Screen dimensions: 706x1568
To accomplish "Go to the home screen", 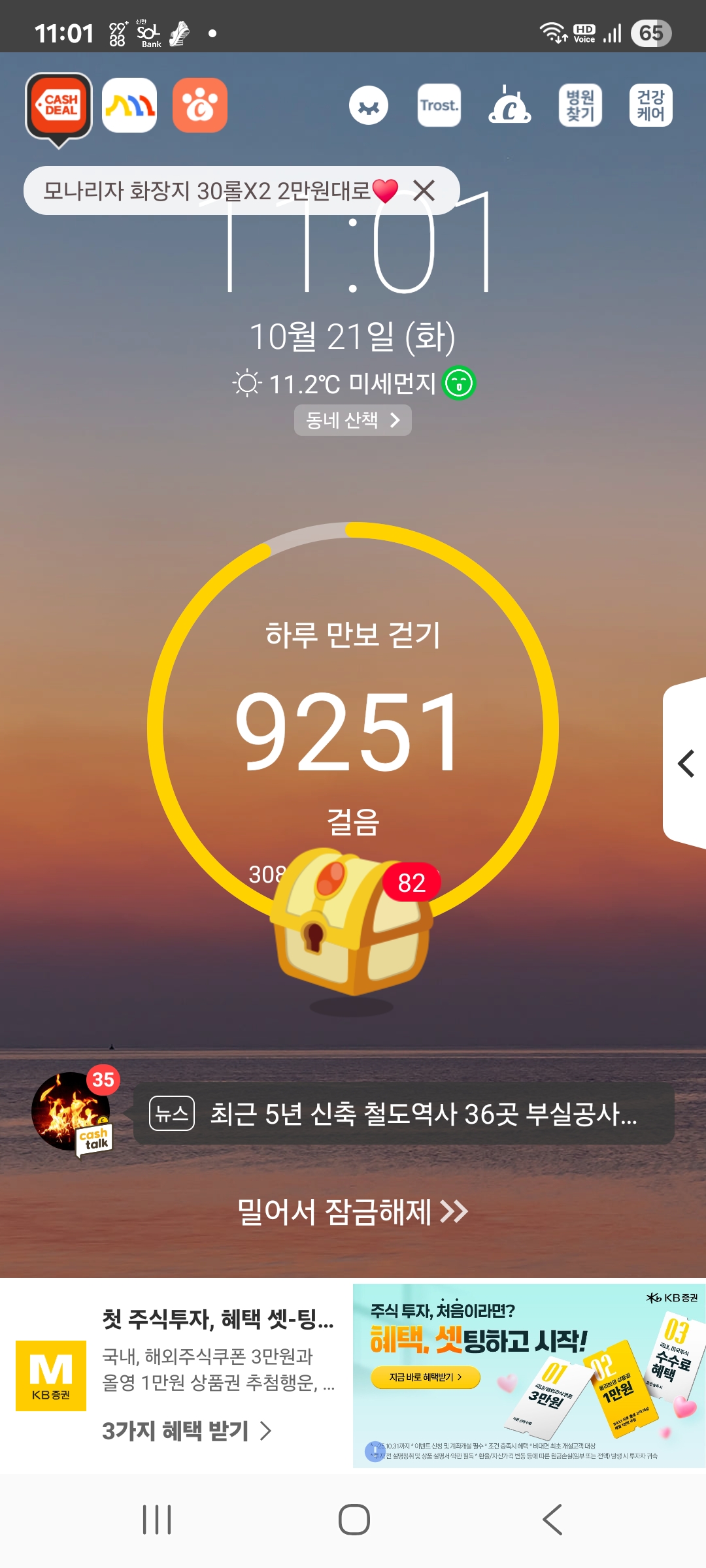I will tap(354, 1520).
